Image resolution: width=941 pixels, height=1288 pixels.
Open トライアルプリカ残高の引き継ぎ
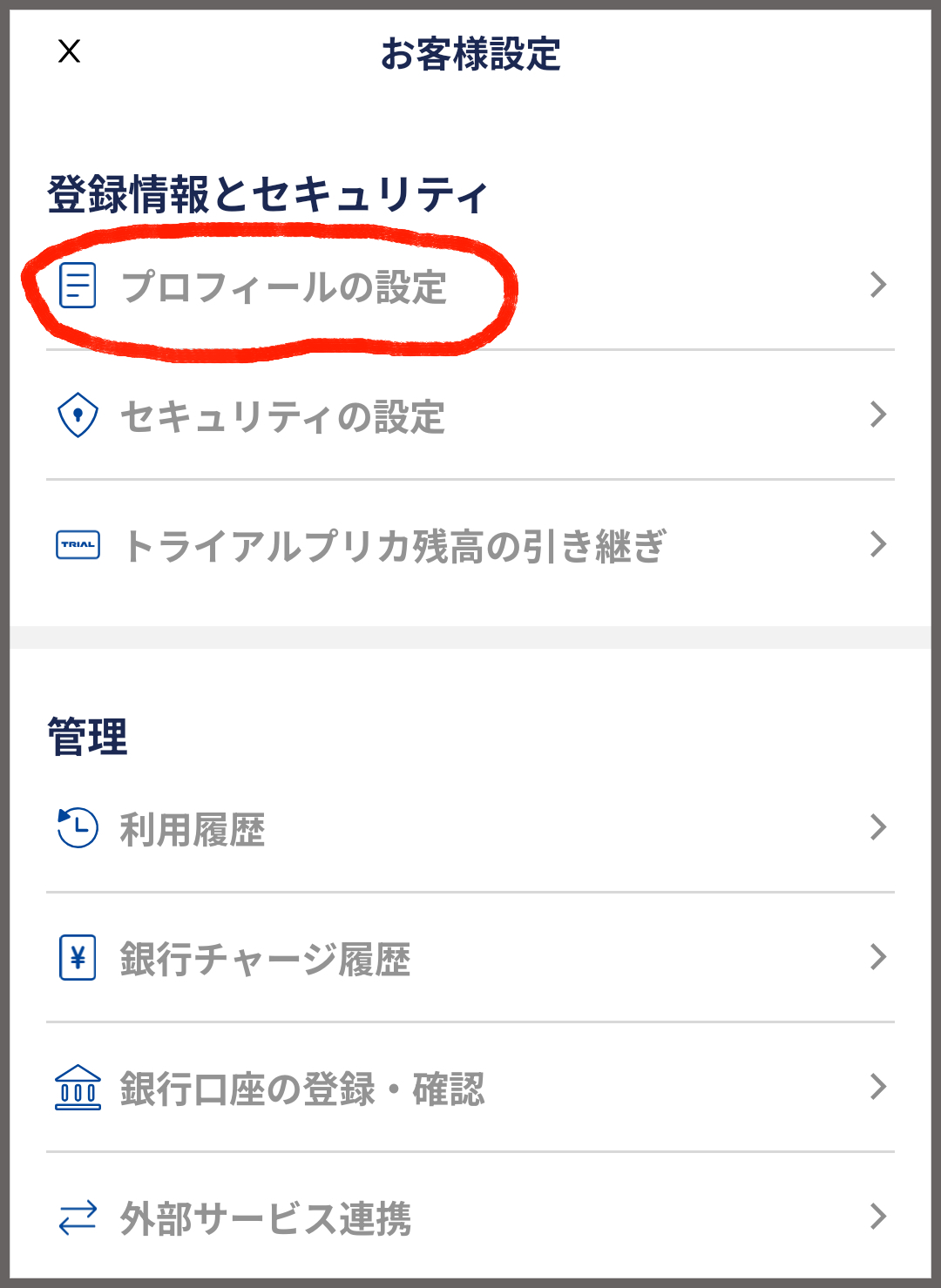pos(394,546)
